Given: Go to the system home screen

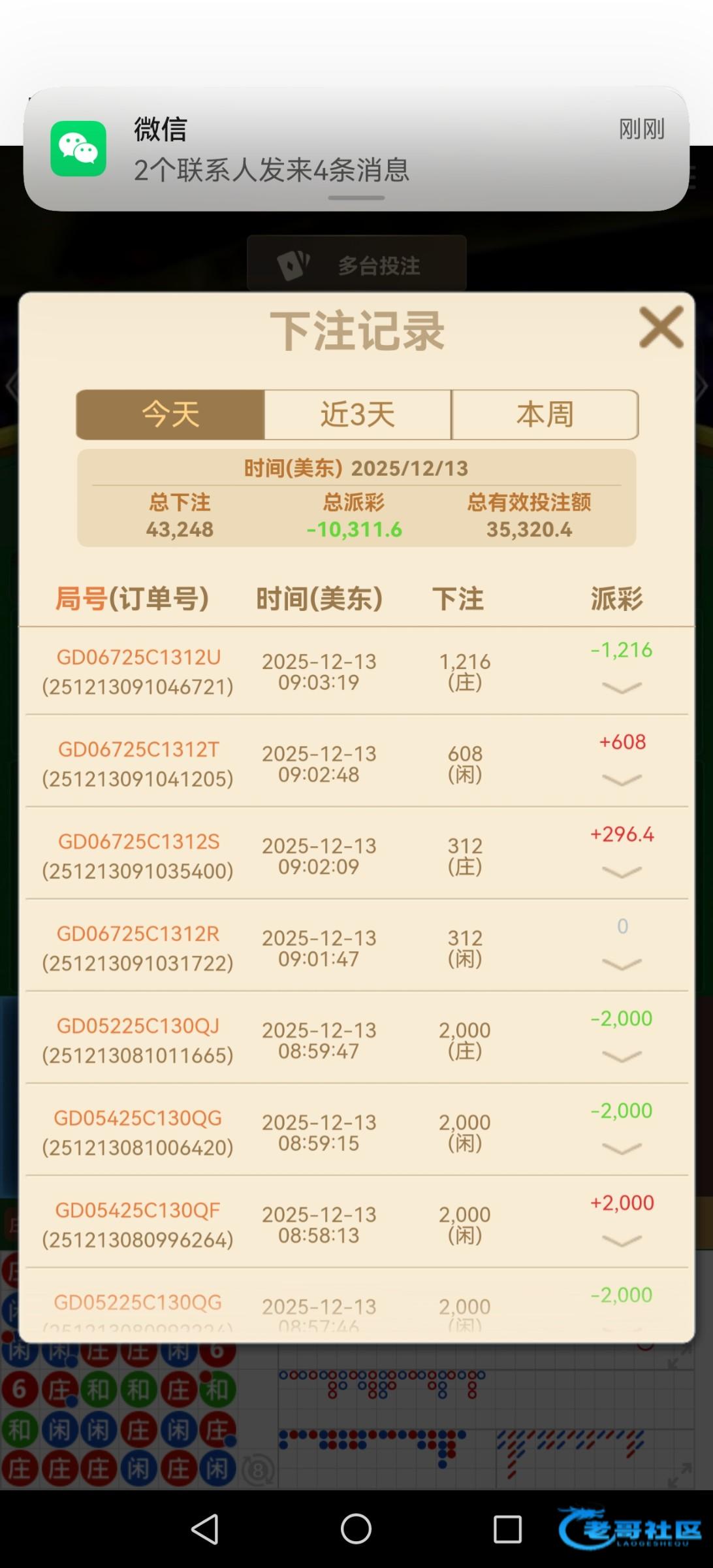Looking at the screenshot, I should coord(356,1529).
